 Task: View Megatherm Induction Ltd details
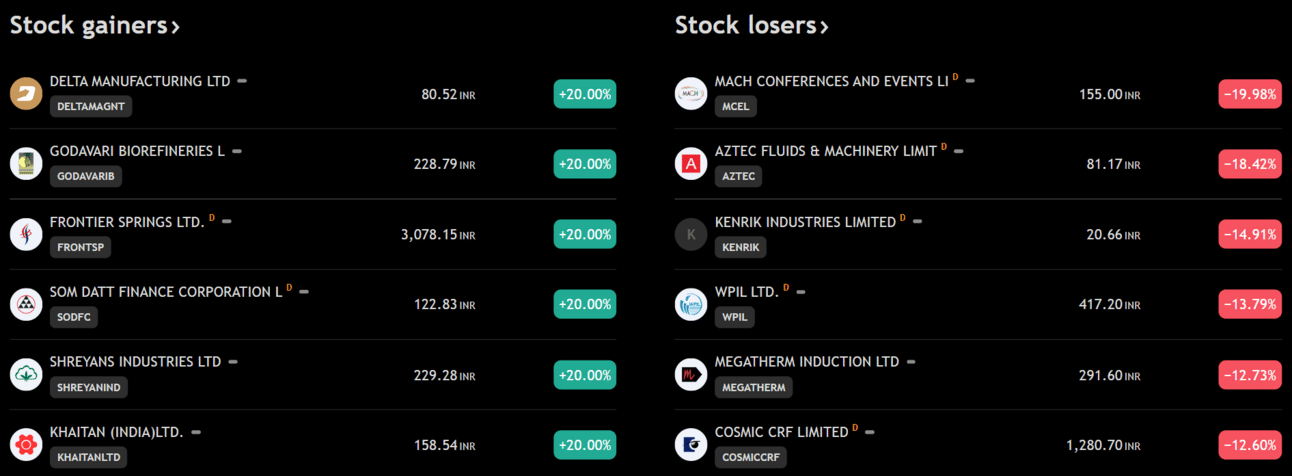(807, 362)
